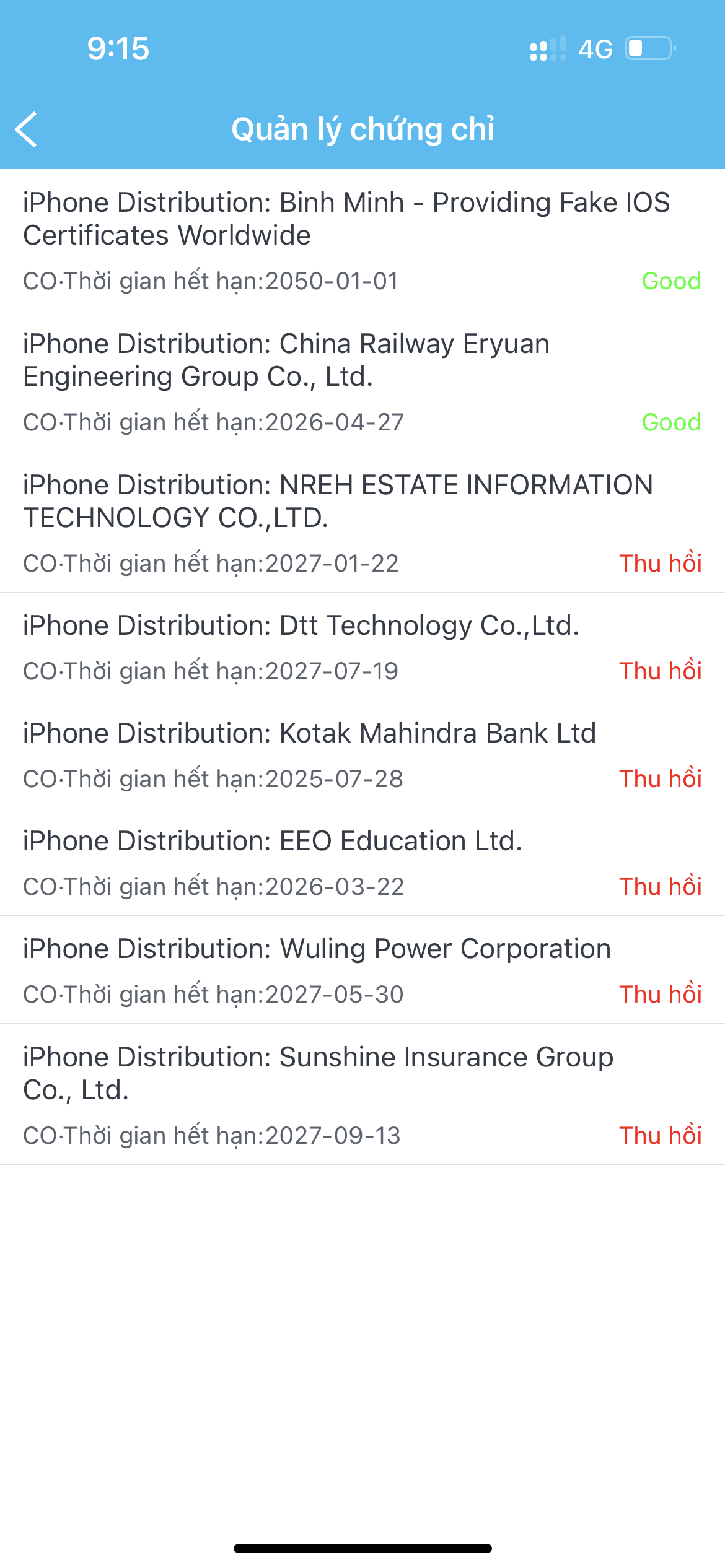Screen dimensions: 725x1568
Task: Tap the Wuling Power Corporation certificate
Action: [362, 970]
